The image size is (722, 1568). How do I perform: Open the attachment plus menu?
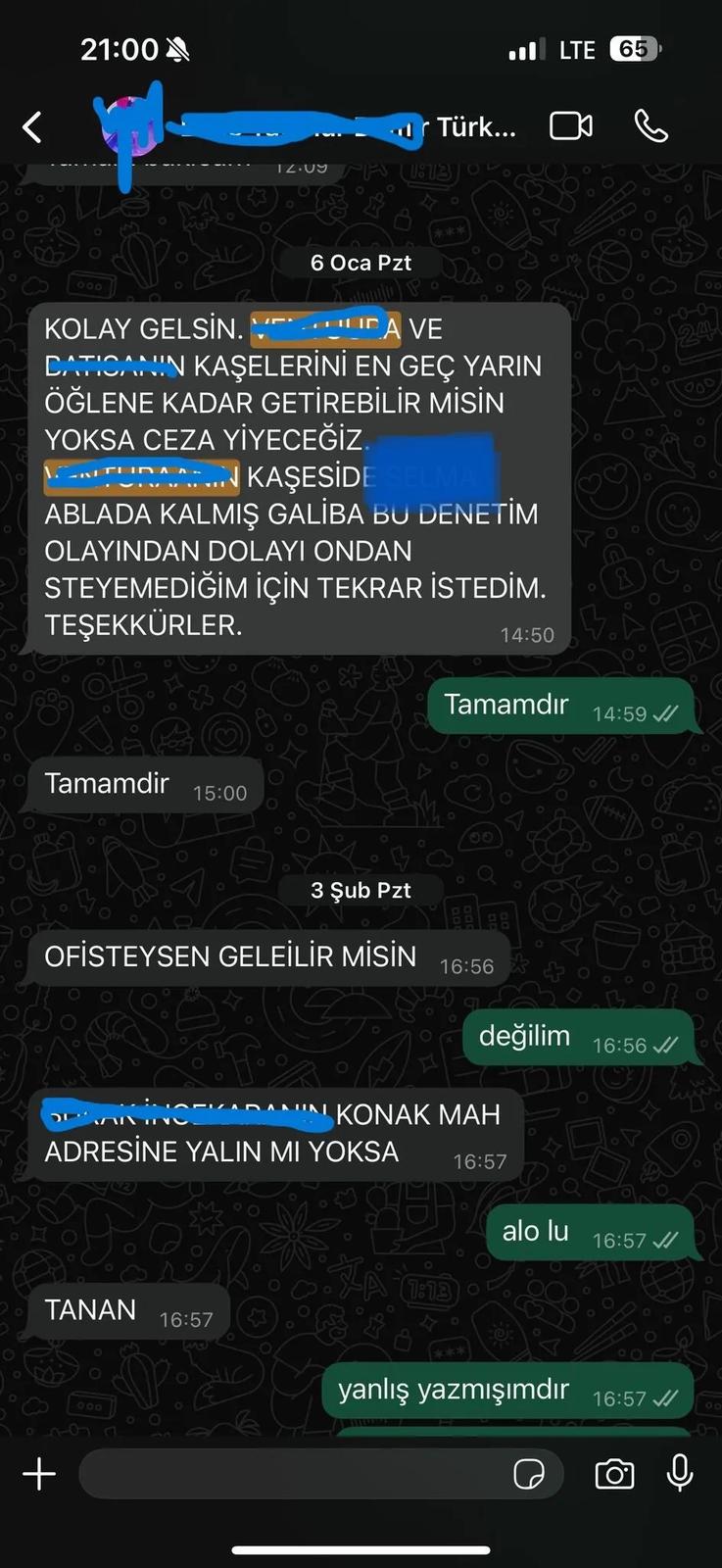point(39,1474)
